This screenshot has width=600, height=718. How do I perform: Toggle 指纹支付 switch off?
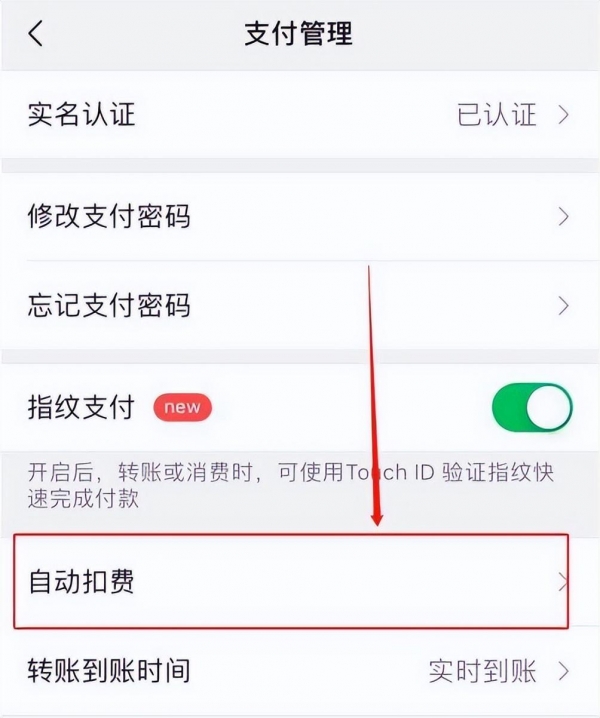[531, 408]
